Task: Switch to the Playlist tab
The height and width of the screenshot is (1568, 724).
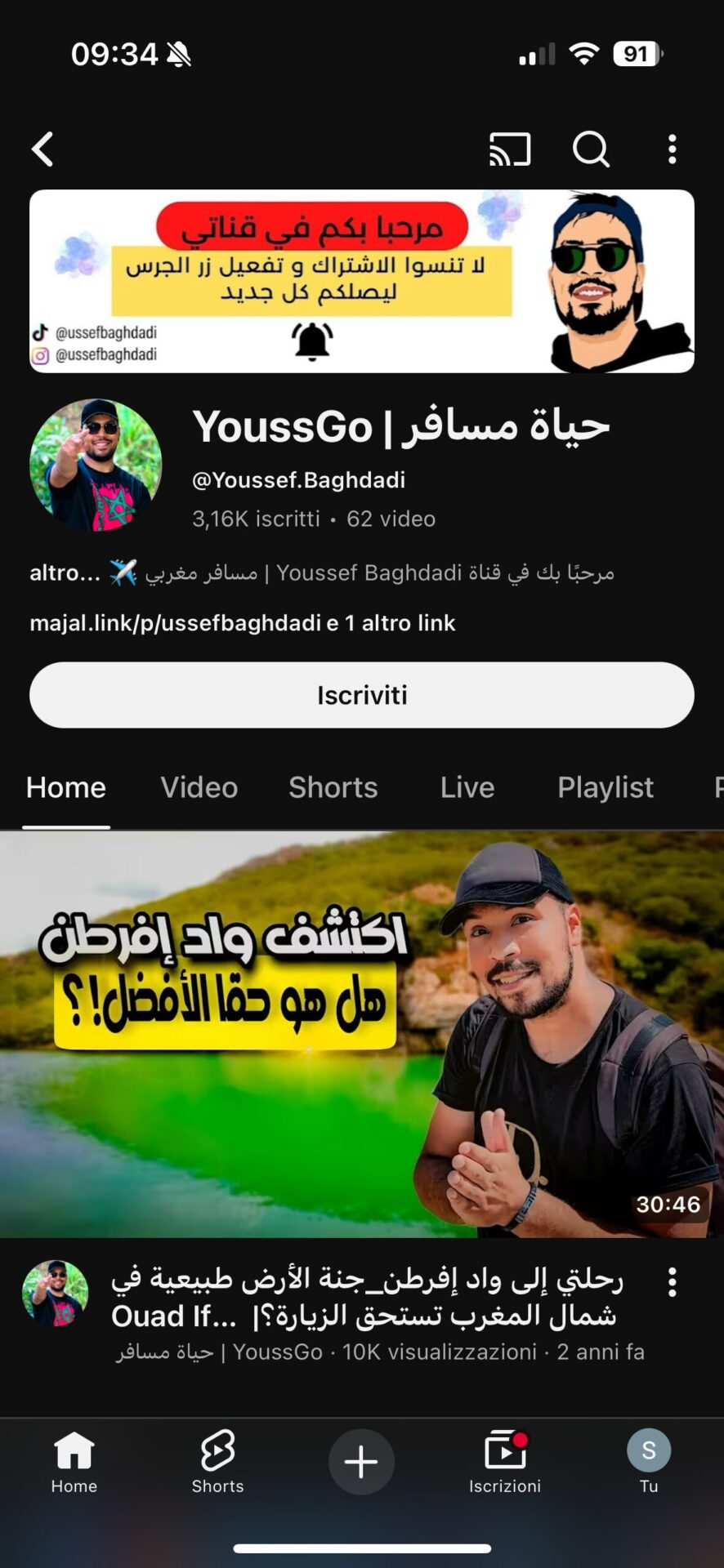Action: click(605, 787)
